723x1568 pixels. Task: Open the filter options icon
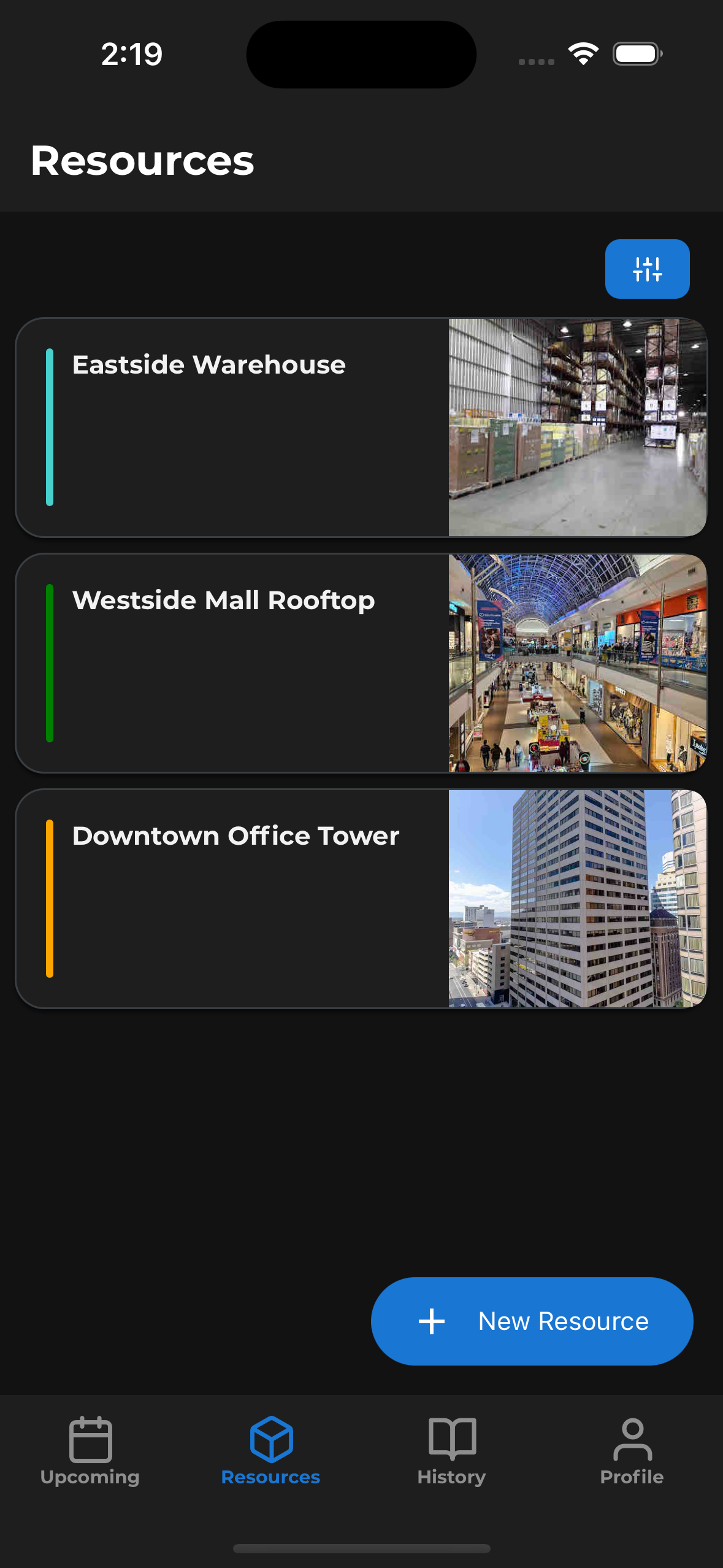pyautogui.click(x=648, y=269)
